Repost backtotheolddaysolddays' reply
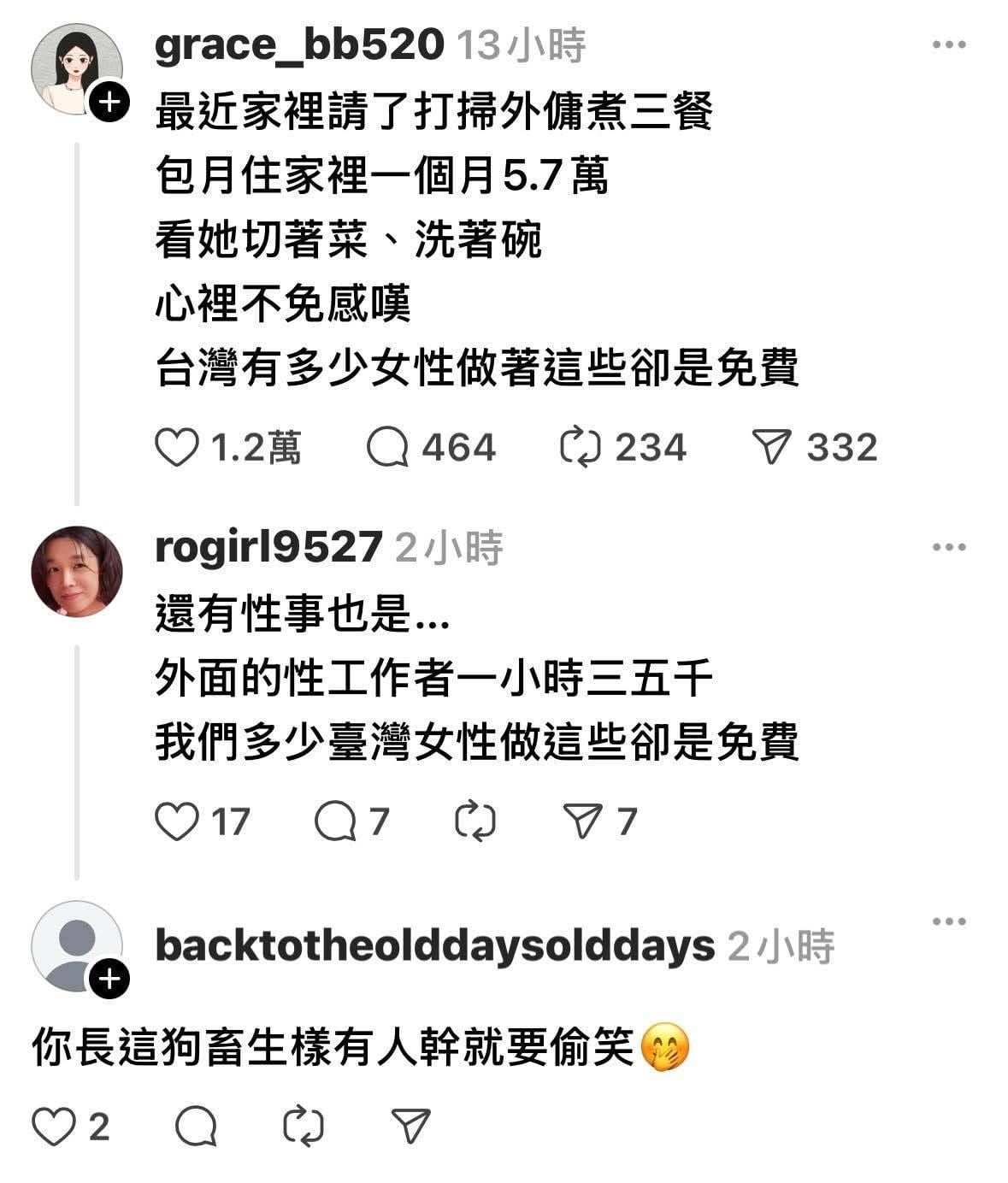Viewport: 1008px width, 1183px height. pos(303,1127)
